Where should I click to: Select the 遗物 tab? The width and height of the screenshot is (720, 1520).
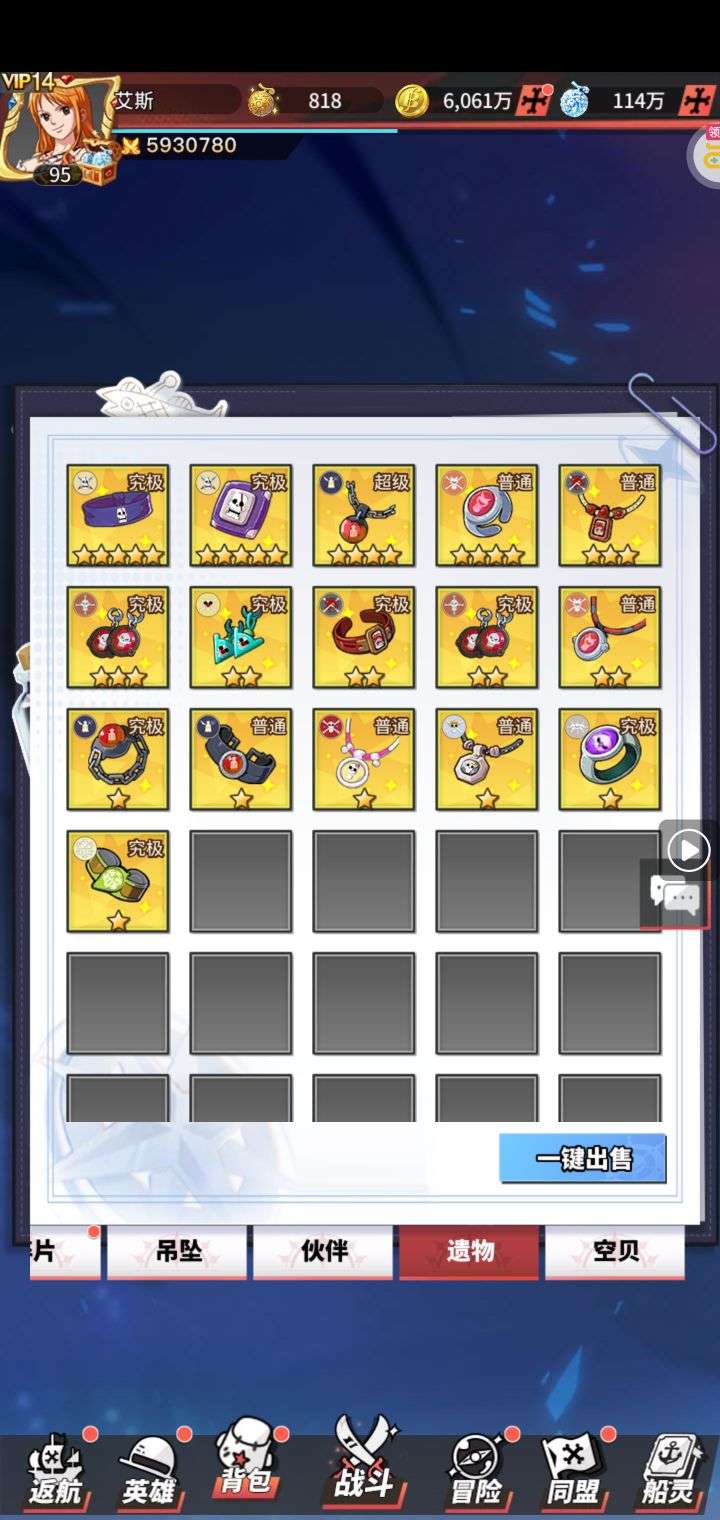click(x=469, y=1252)
